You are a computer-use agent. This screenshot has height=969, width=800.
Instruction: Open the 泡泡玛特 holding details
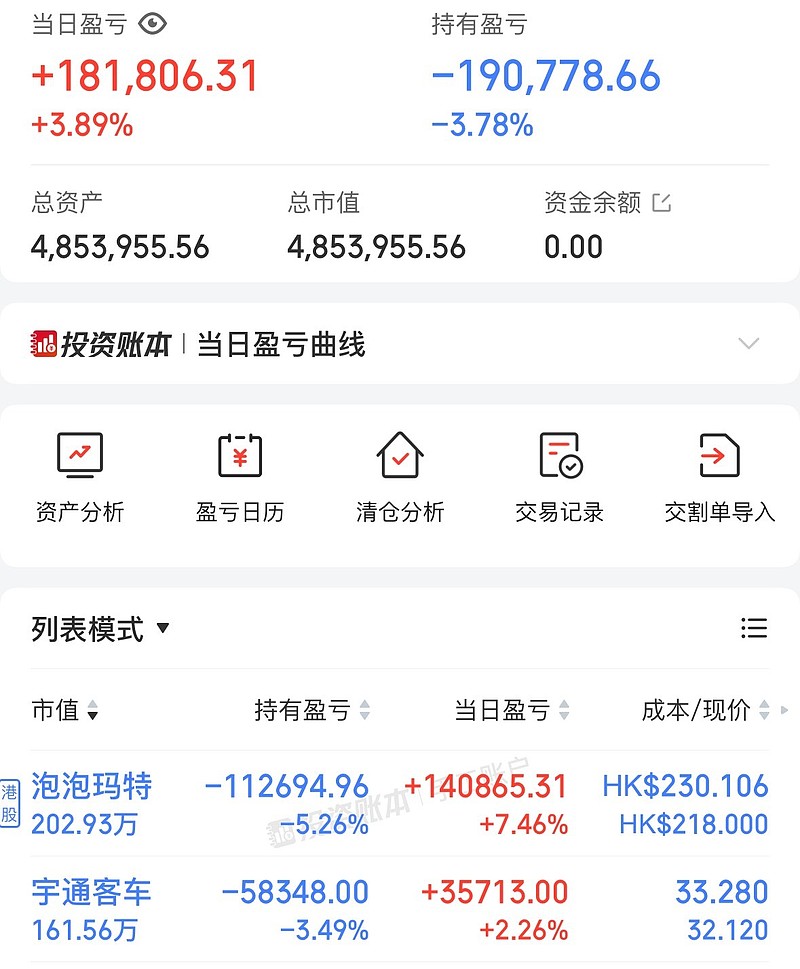[92, 786]
